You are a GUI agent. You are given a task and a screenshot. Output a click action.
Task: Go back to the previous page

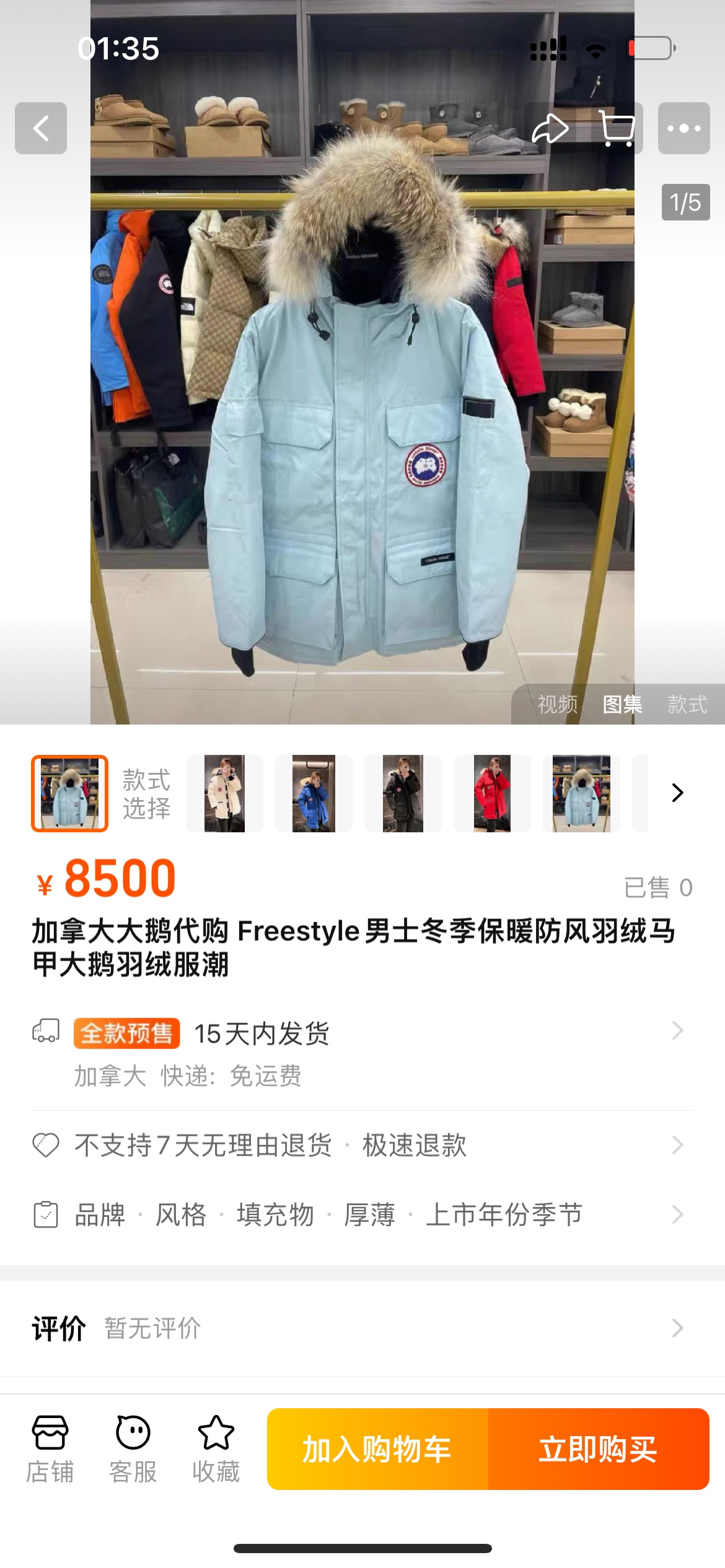tap(41, 128)
